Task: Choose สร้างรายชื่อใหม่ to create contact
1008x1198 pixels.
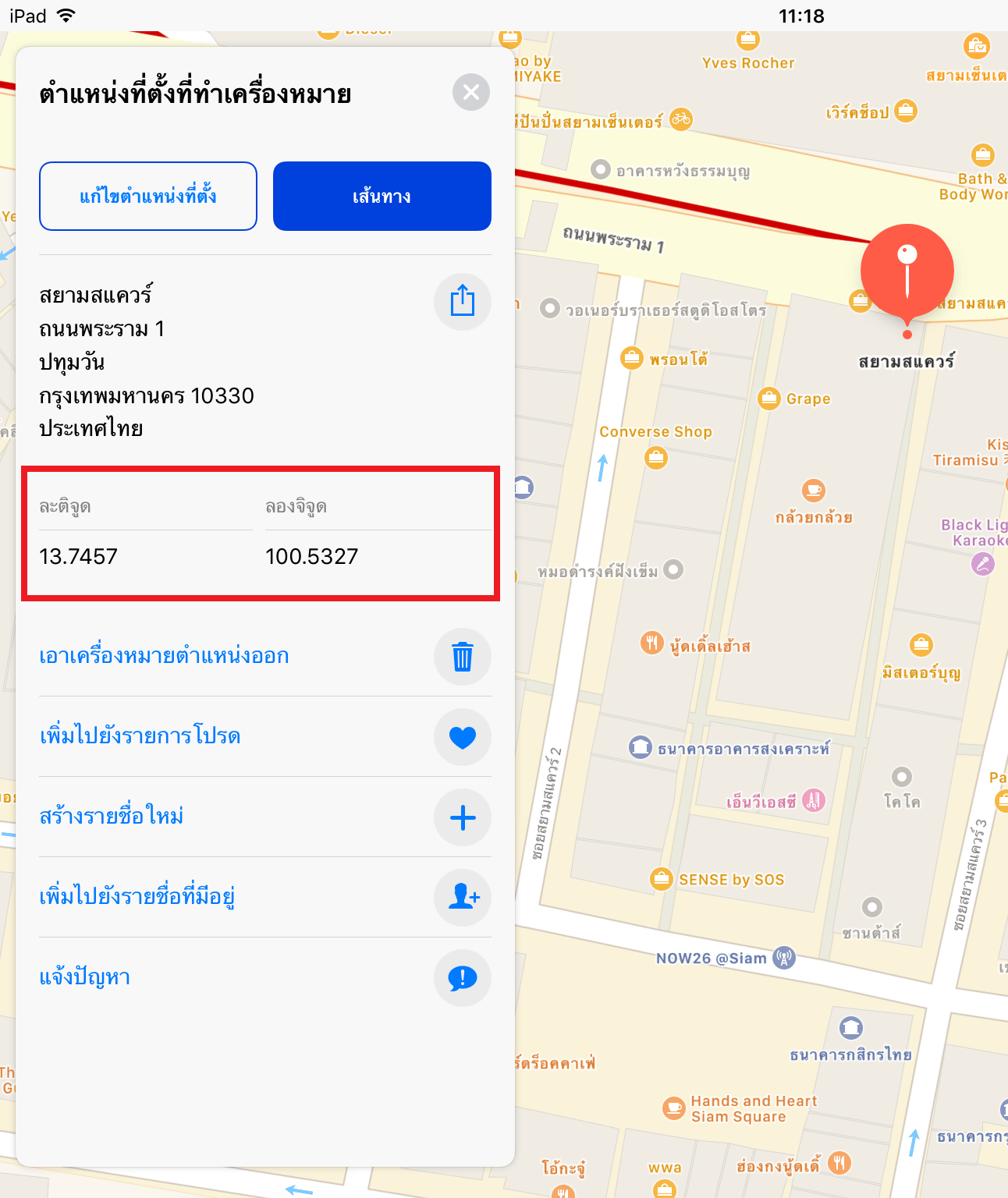Action: point(462,817)
